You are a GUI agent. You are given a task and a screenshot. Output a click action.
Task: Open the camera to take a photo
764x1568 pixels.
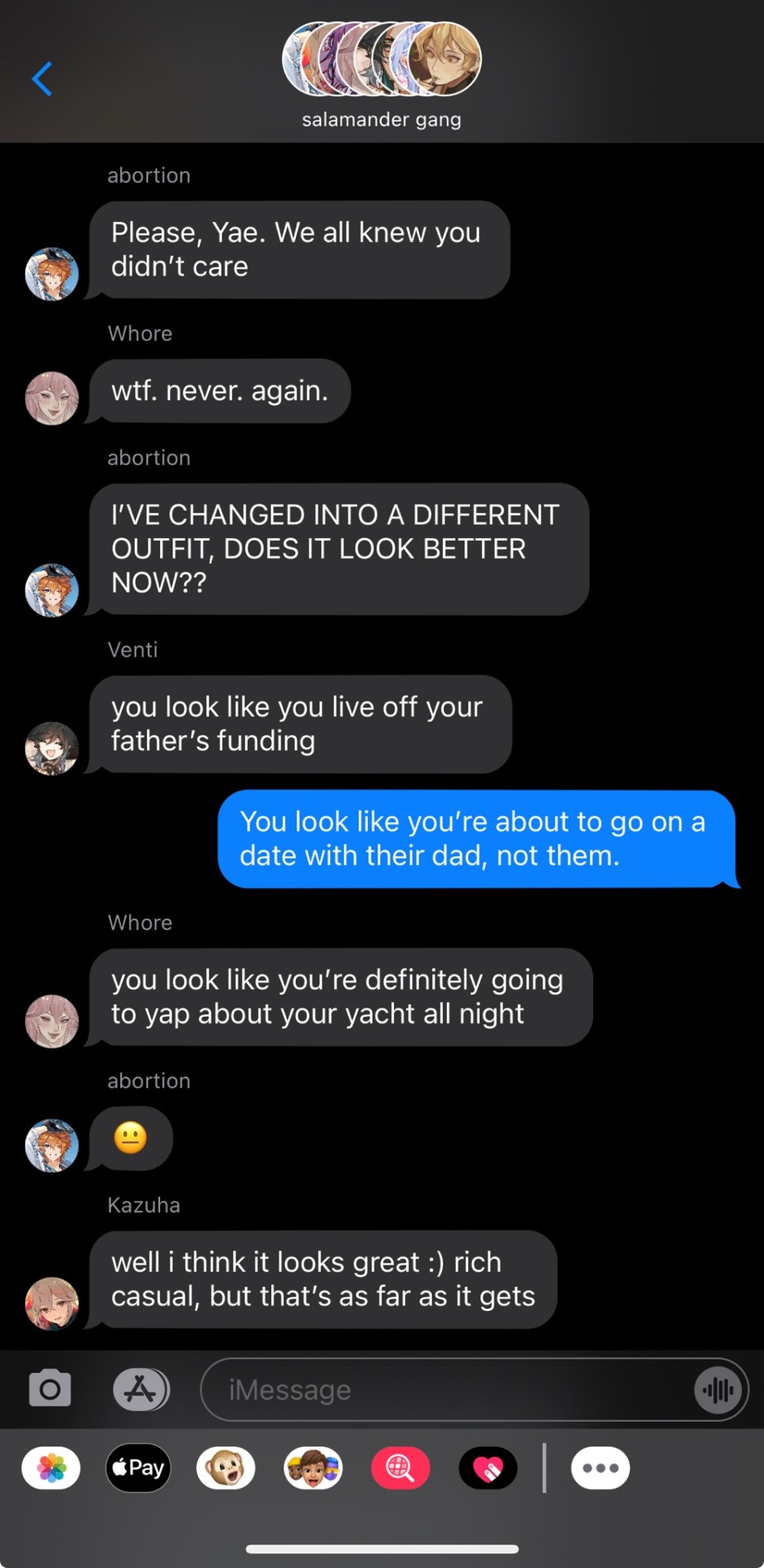click(x=50, y=1388)
